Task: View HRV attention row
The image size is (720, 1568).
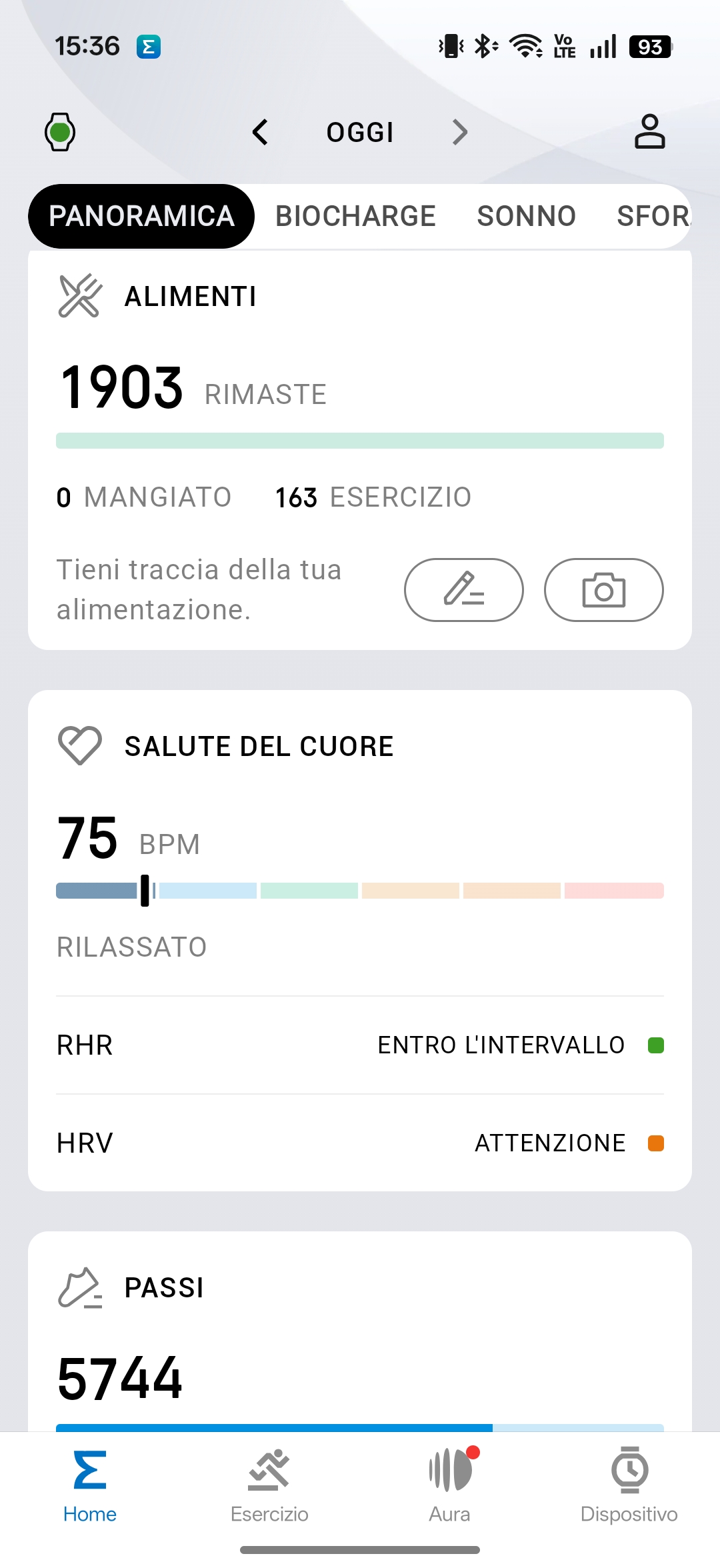Action: [360, 1143]
